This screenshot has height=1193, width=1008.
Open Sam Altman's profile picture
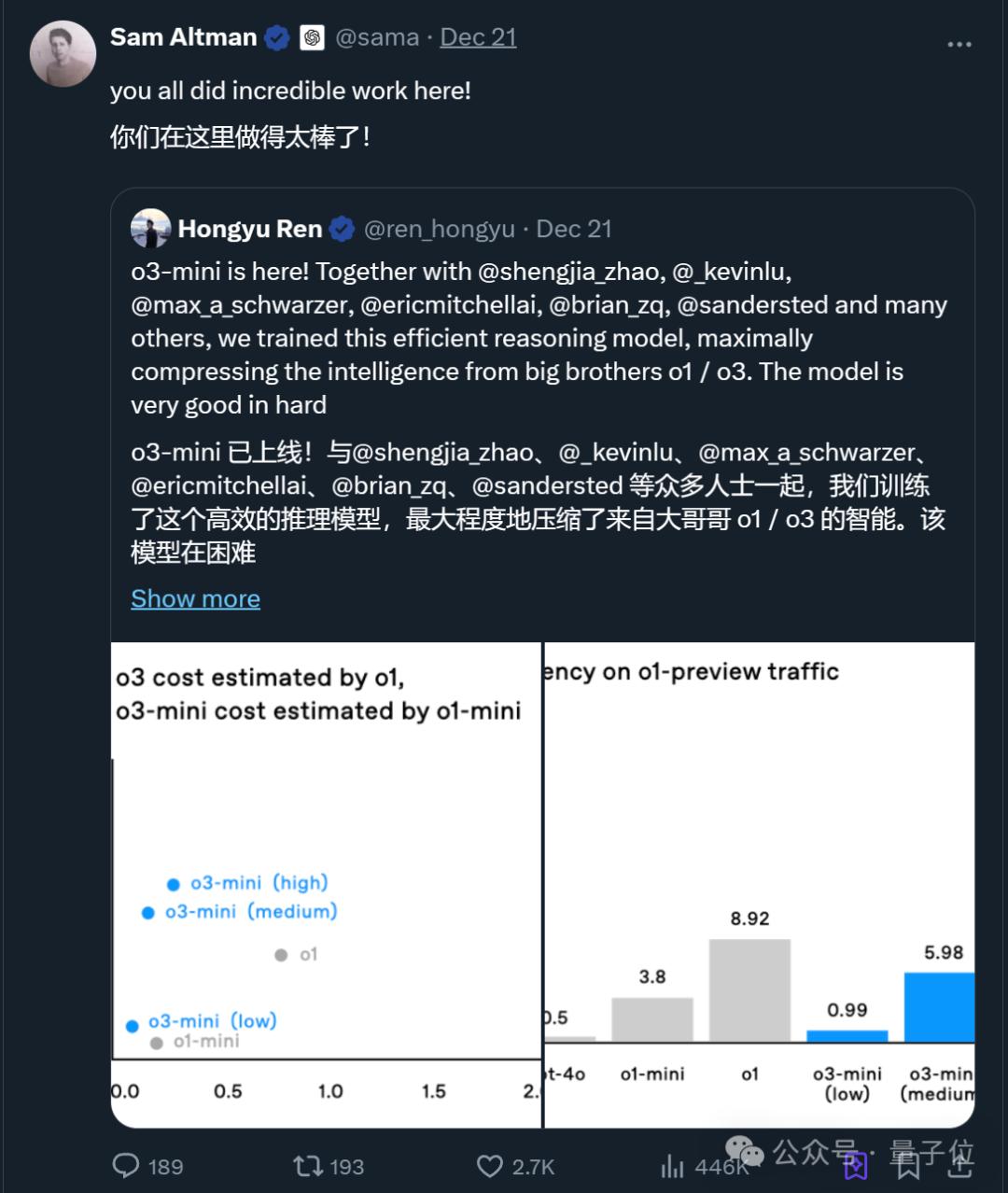63,54
